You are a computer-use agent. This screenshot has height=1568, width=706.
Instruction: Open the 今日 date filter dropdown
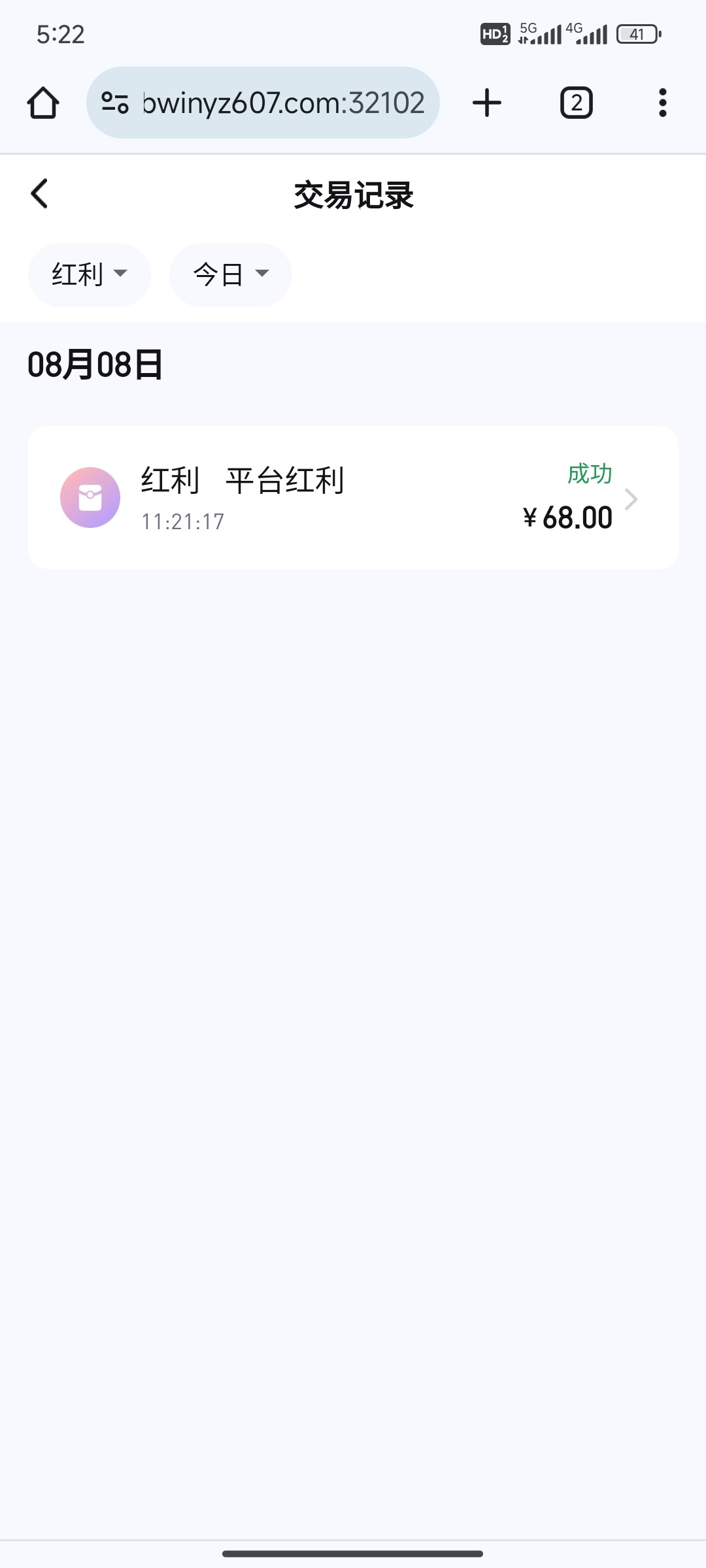231,274
